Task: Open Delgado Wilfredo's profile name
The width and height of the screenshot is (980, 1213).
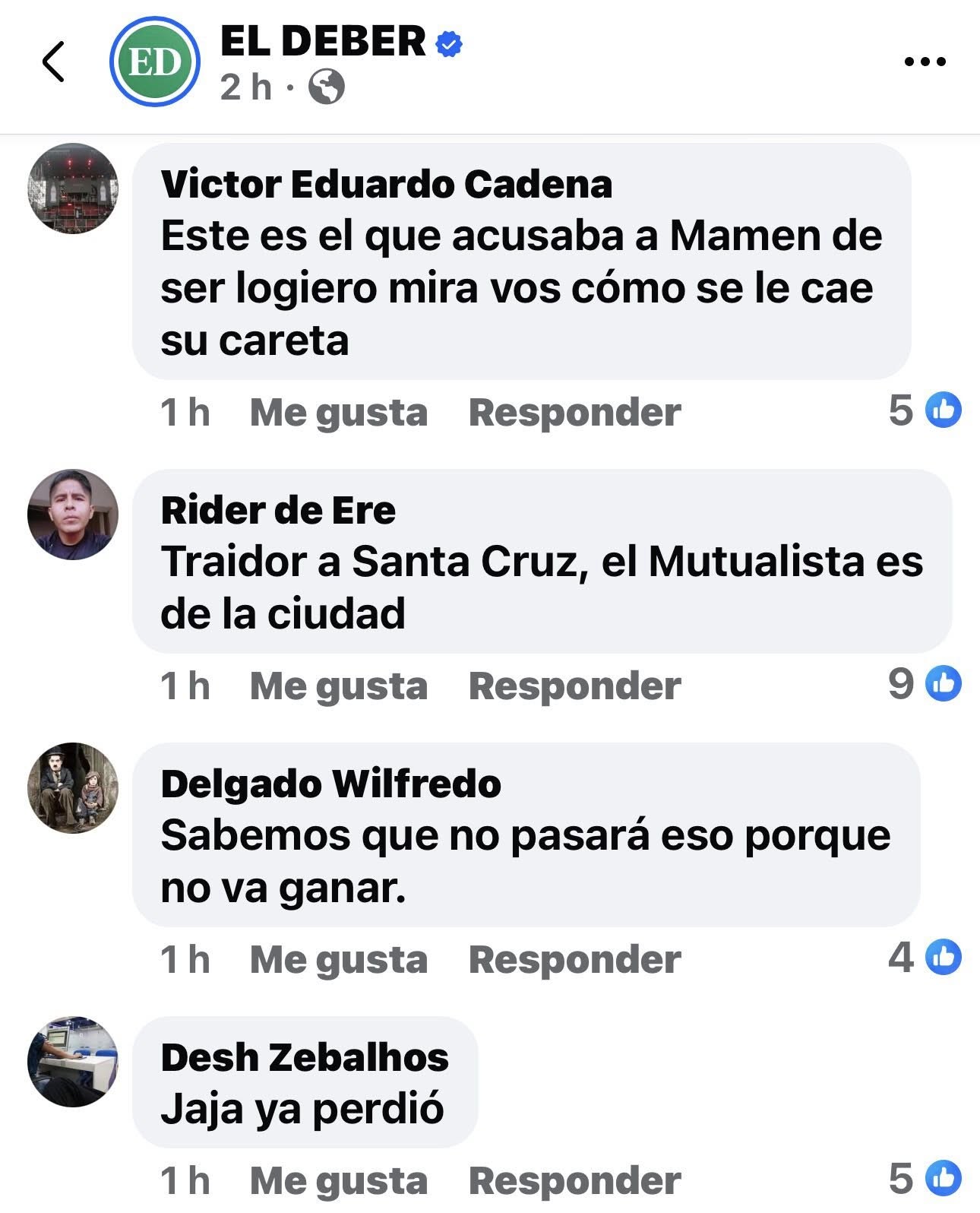Action: pos(330,784)
